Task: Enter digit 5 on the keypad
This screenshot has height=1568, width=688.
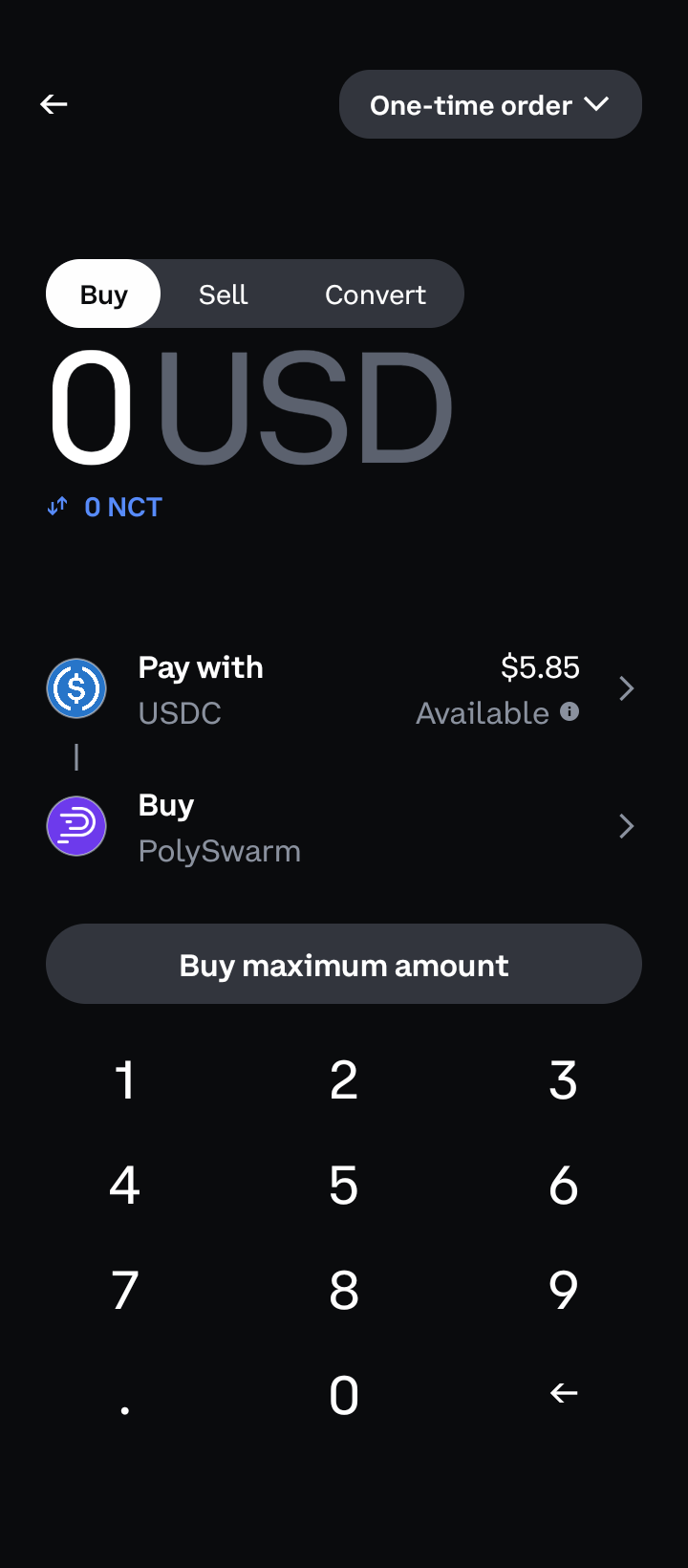Action: point(344,1186)
